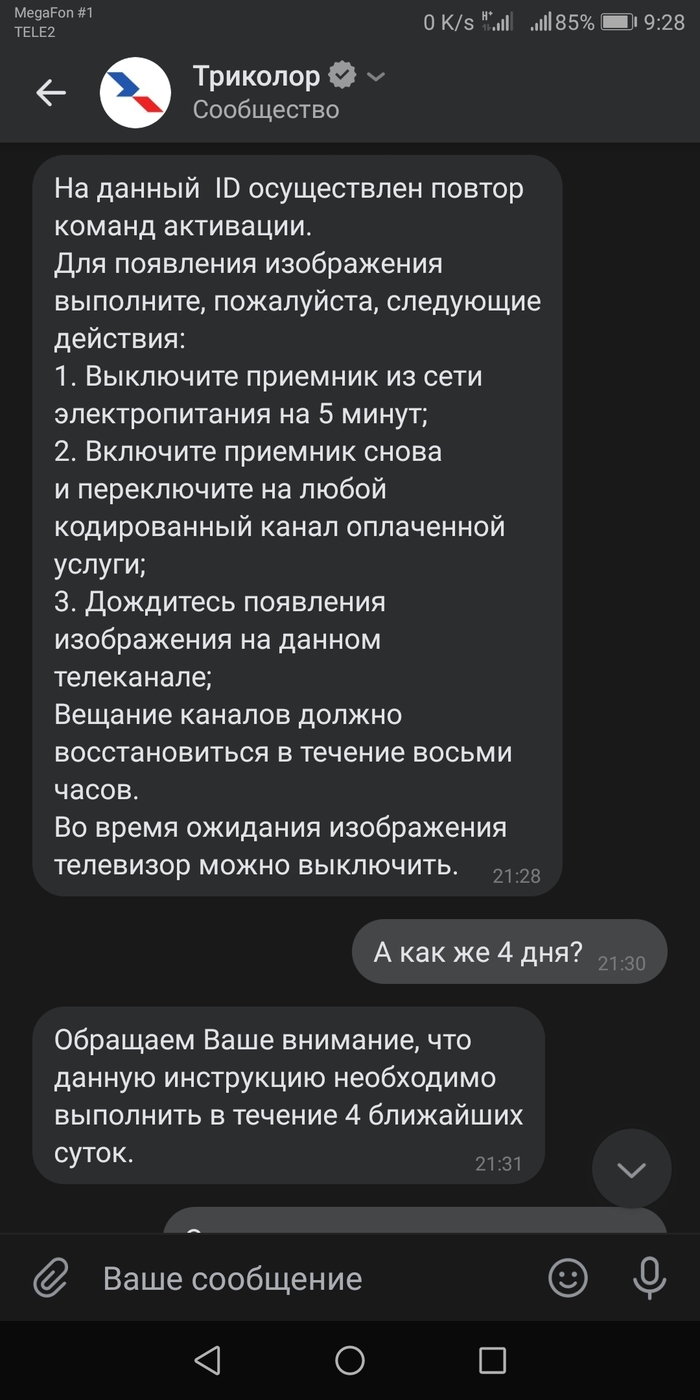Attach a file with the paperclip icon
The height and width of the screenshot is (1400, 700).
coord(50,1278)
